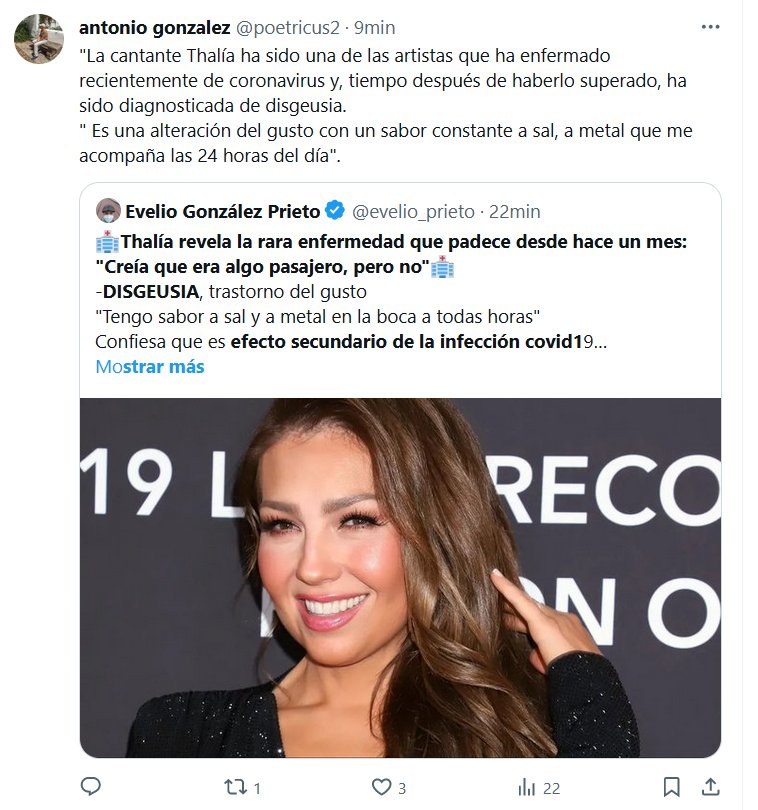Like antonio gonzalez's post

pyautogui.click(x=382, y=787)
